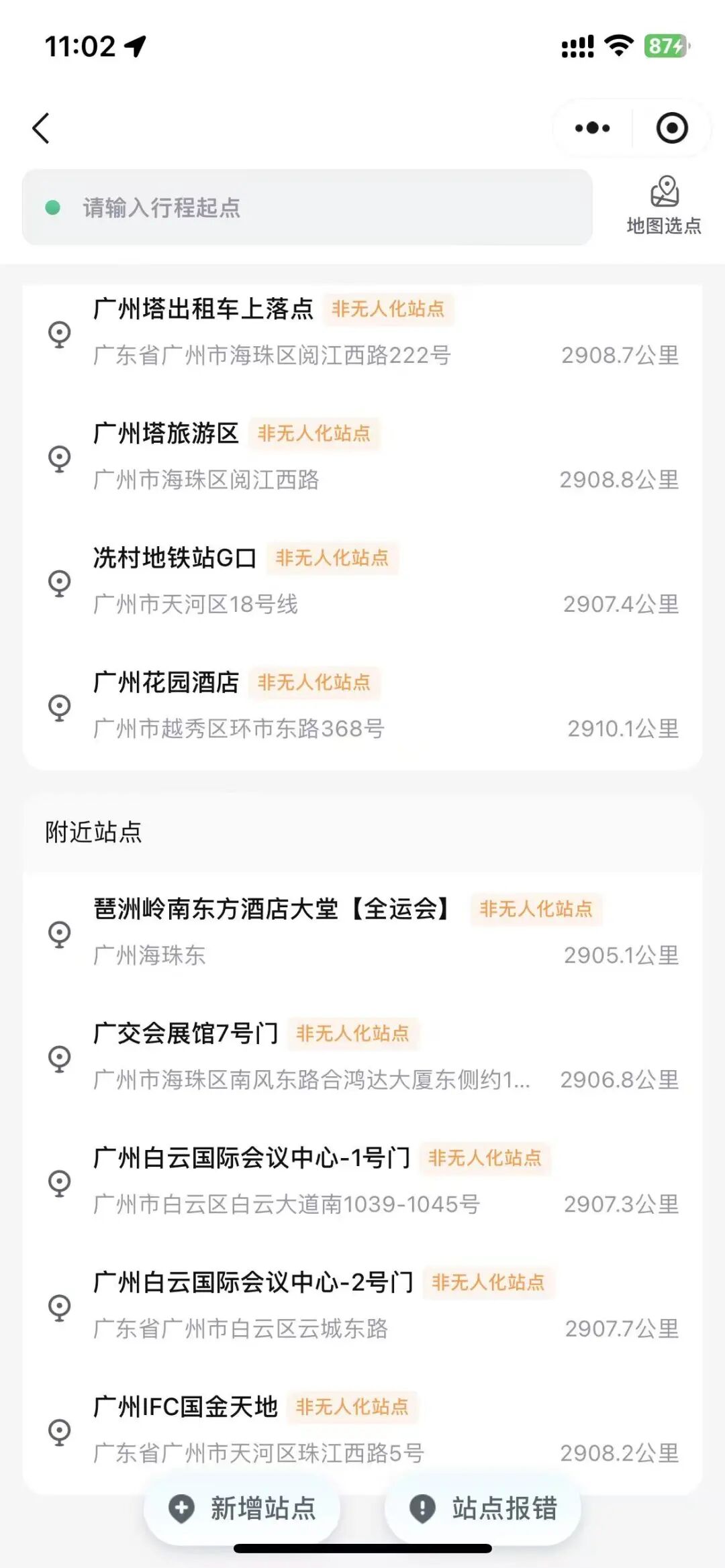Tap the 请输入行程起点 input field

(307, 208)
